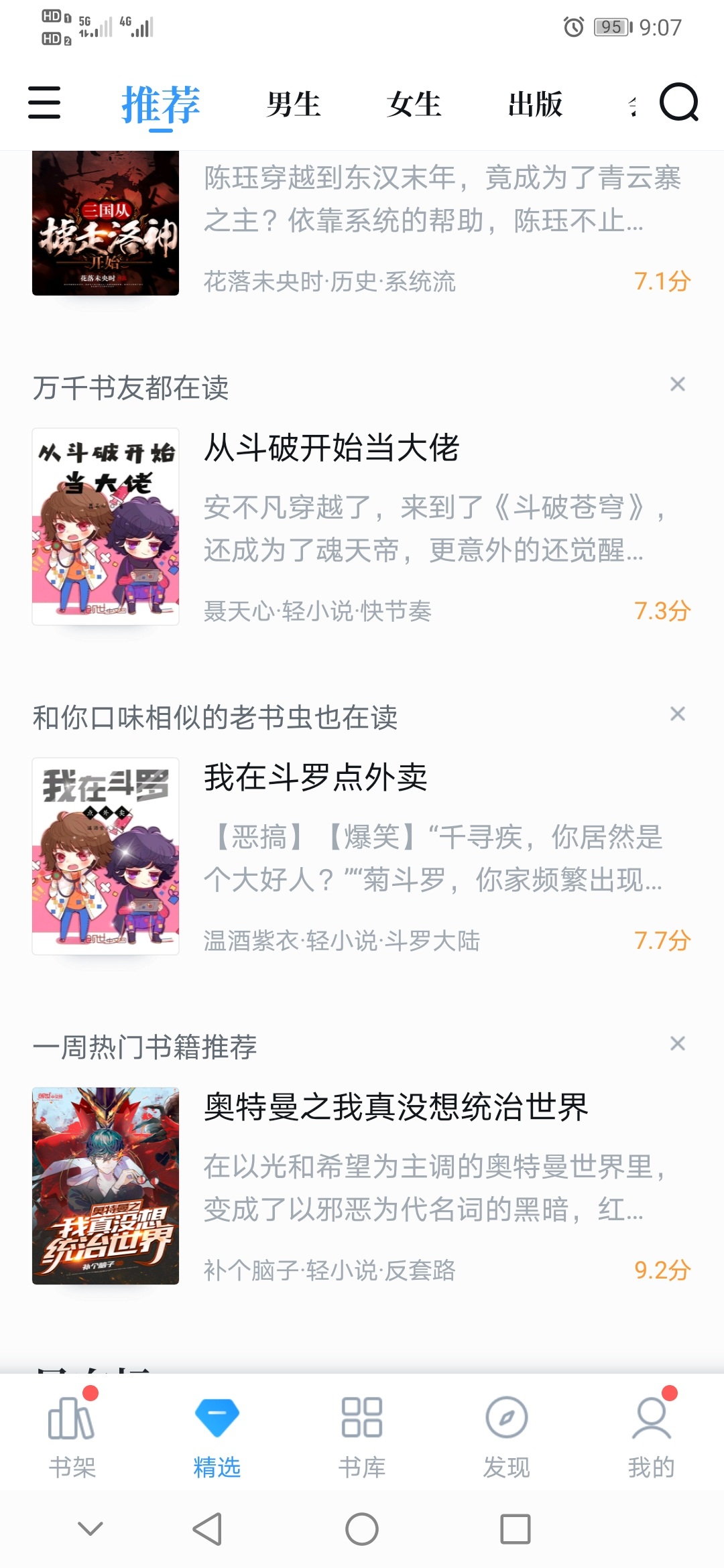The height and width of the screenshot is (1568, 724).
Task: Tap the system back button
Action: click(x=208, y=1529)
